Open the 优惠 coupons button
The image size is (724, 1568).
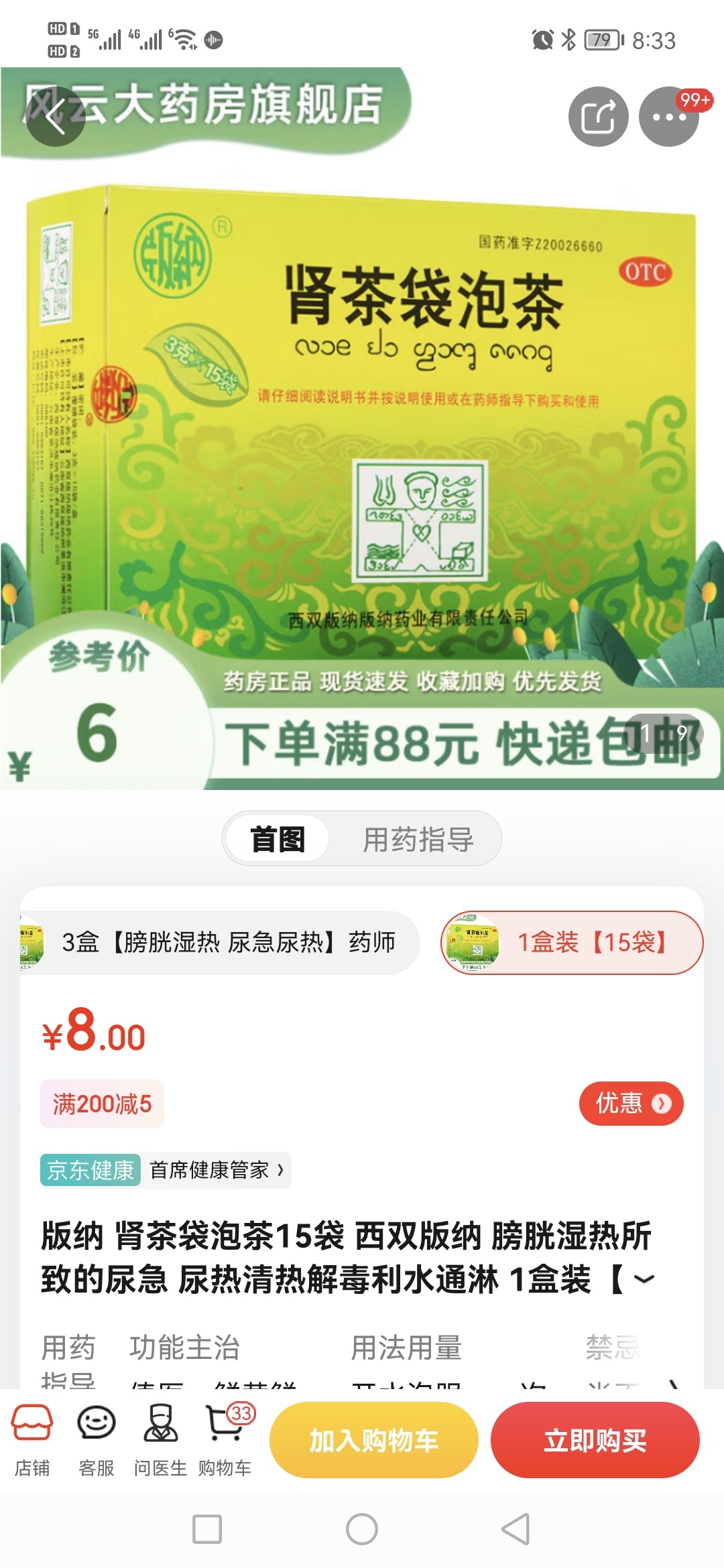tap(631, 1104)
